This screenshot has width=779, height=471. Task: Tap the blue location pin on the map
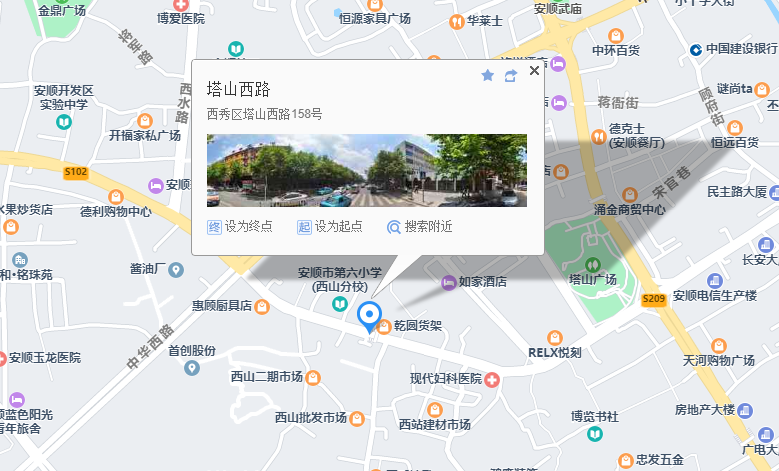coord(369,316)
